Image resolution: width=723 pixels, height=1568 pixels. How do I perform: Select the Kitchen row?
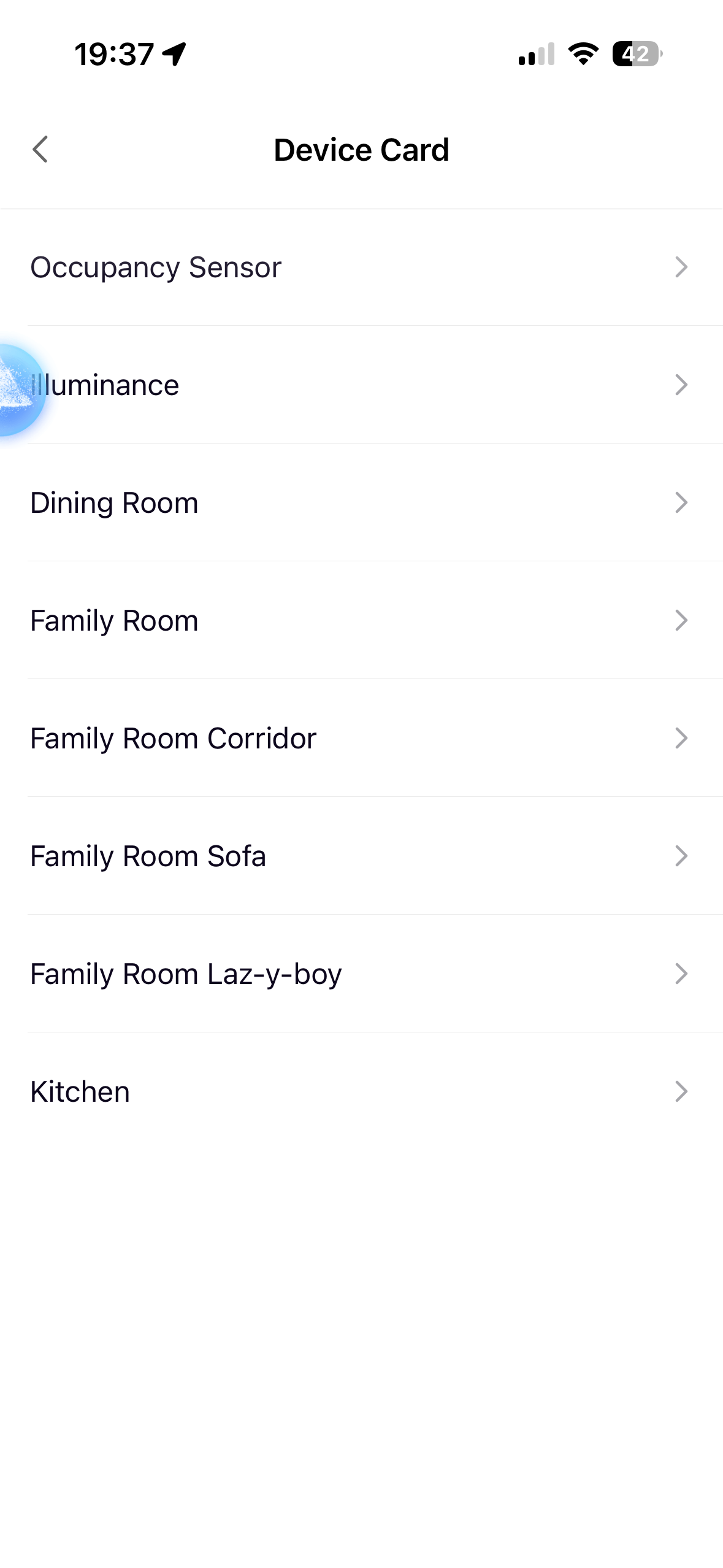[361, 1092]
